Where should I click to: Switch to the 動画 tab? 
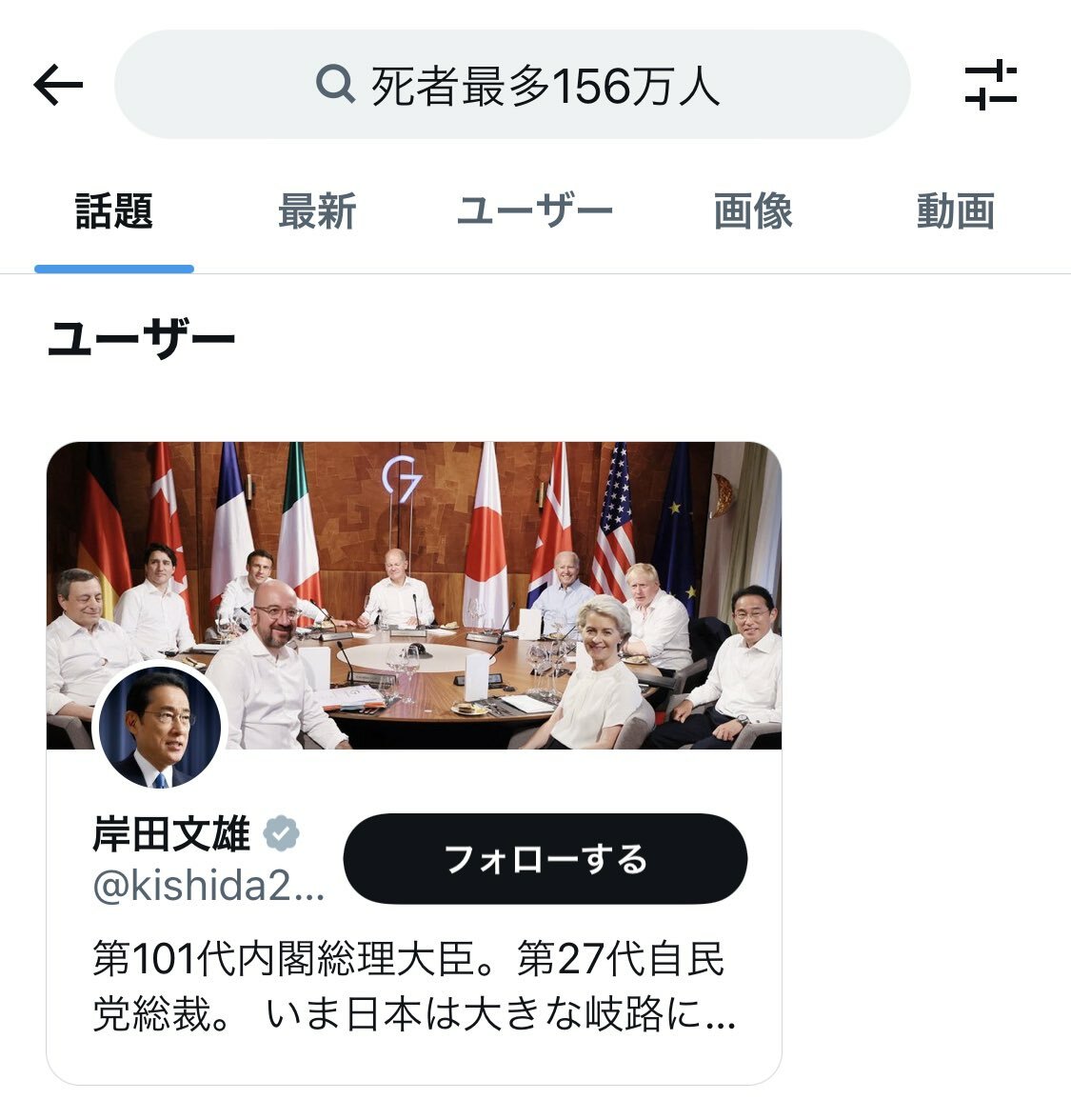coord(955,211)
